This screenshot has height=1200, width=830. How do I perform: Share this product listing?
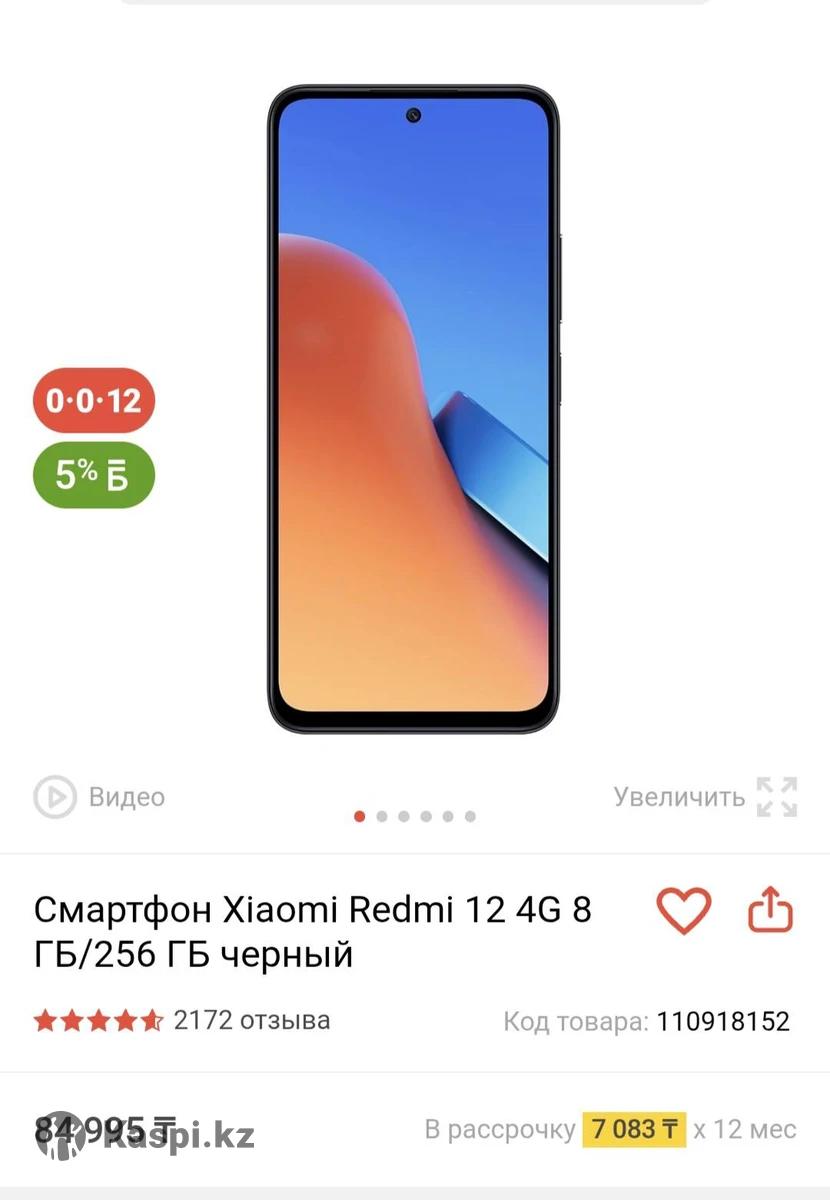(770, 911)
